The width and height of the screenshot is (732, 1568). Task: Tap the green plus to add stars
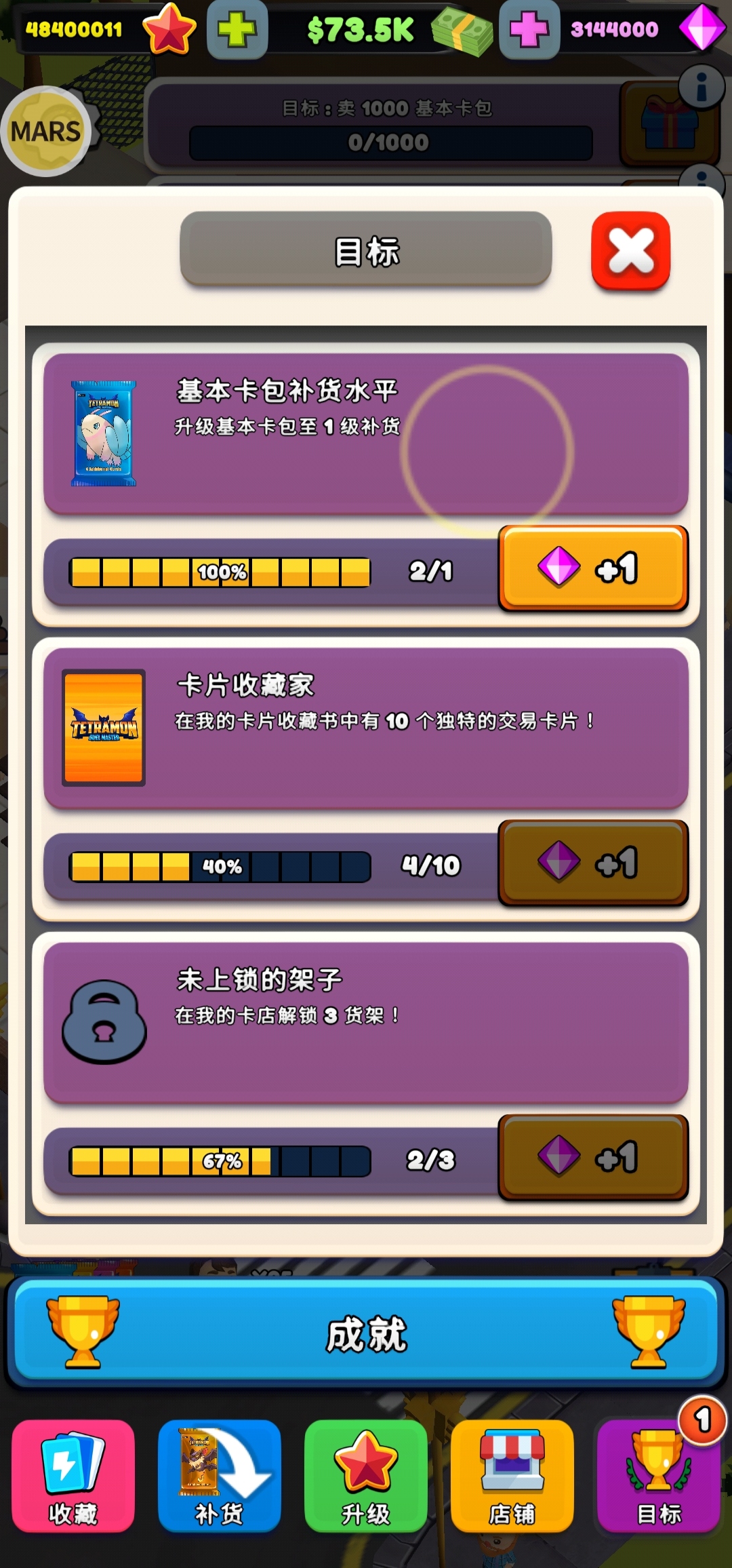[237, 30]
